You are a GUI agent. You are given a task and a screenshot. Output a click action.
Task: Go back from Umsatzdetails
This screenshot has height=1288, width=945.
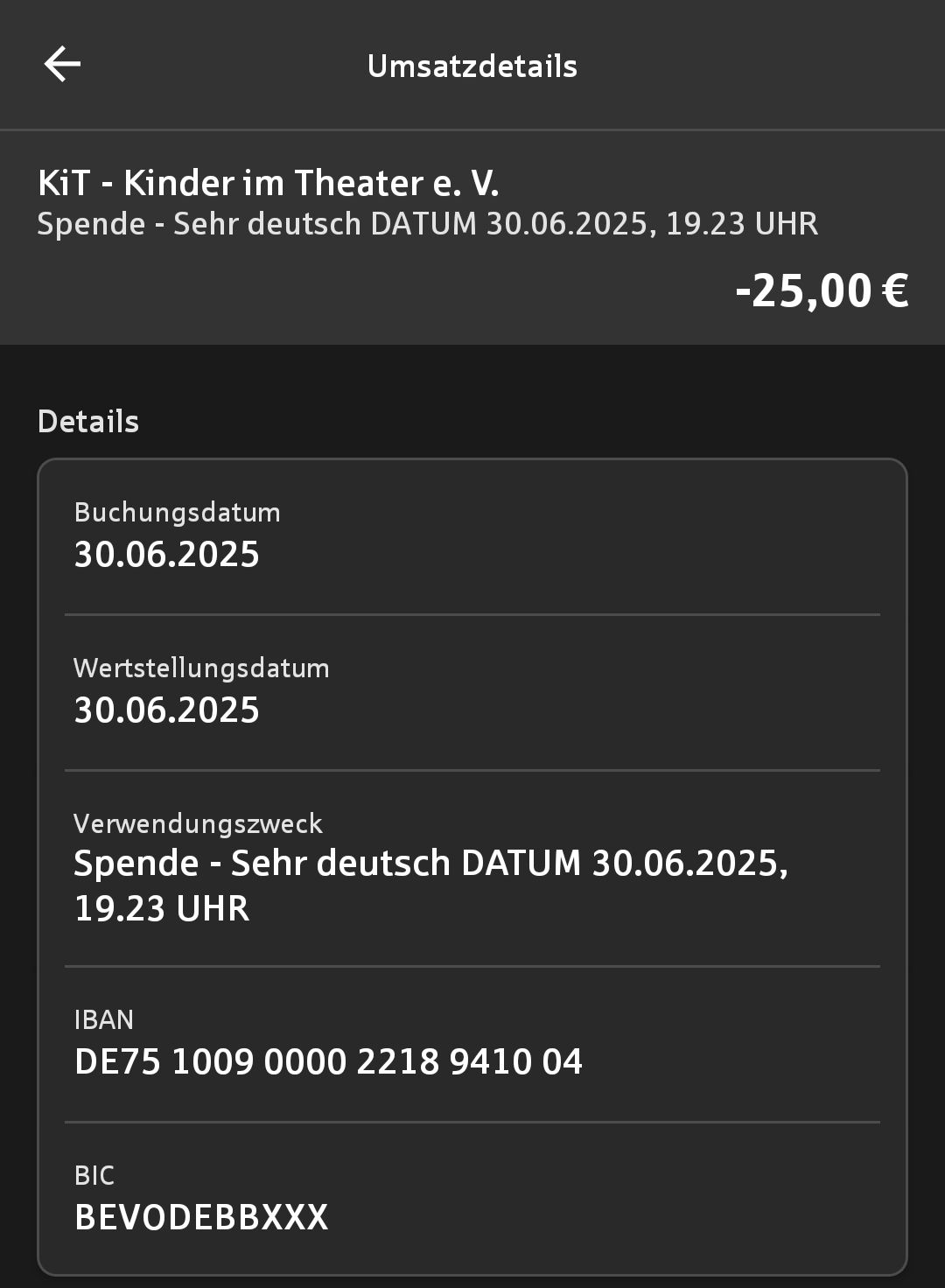(x=62, y=65)
